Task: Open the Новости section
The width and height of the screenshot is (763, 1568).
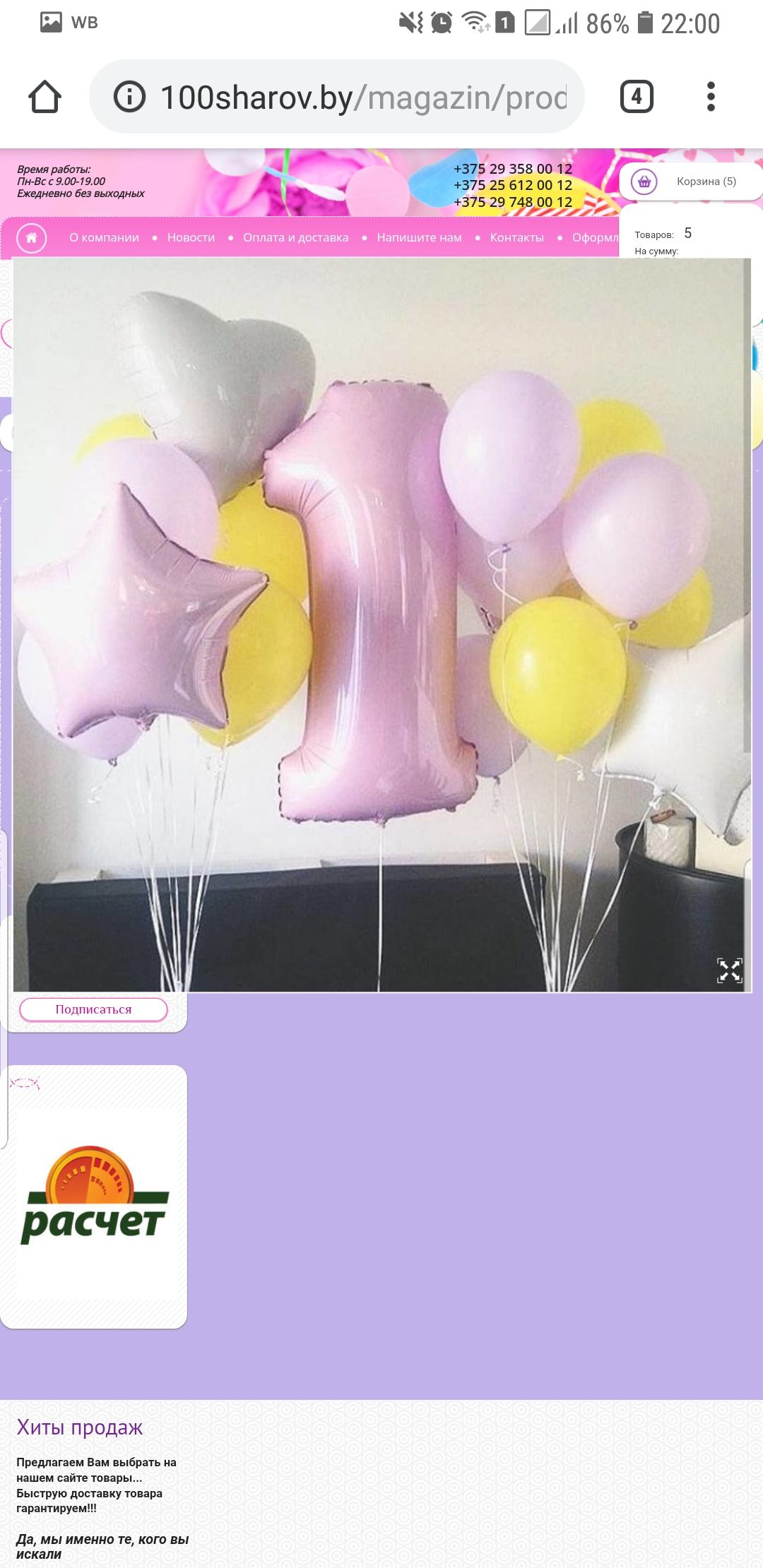Action: pos(191,238)
